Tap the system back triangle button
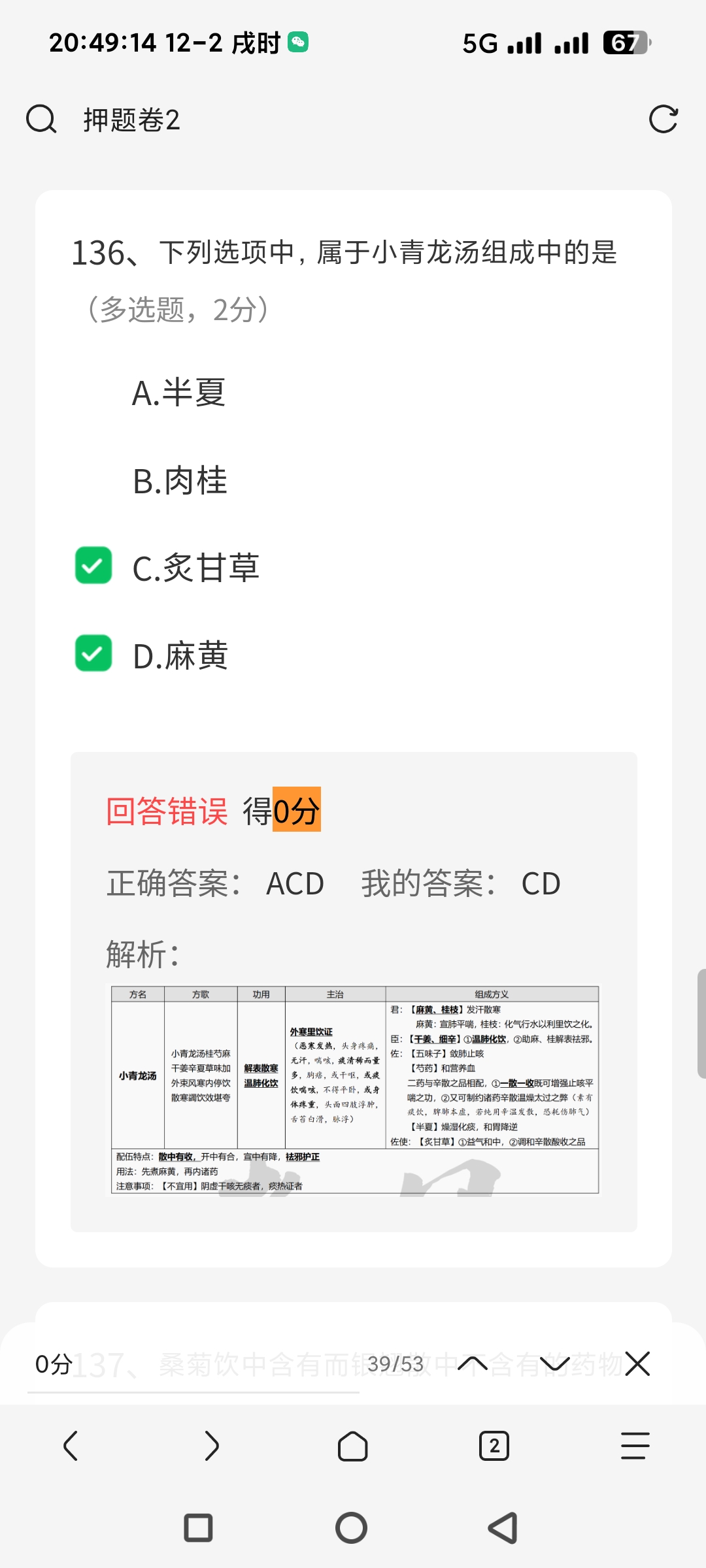This screenshot has width=706, height=1568. click(503, 1528)
